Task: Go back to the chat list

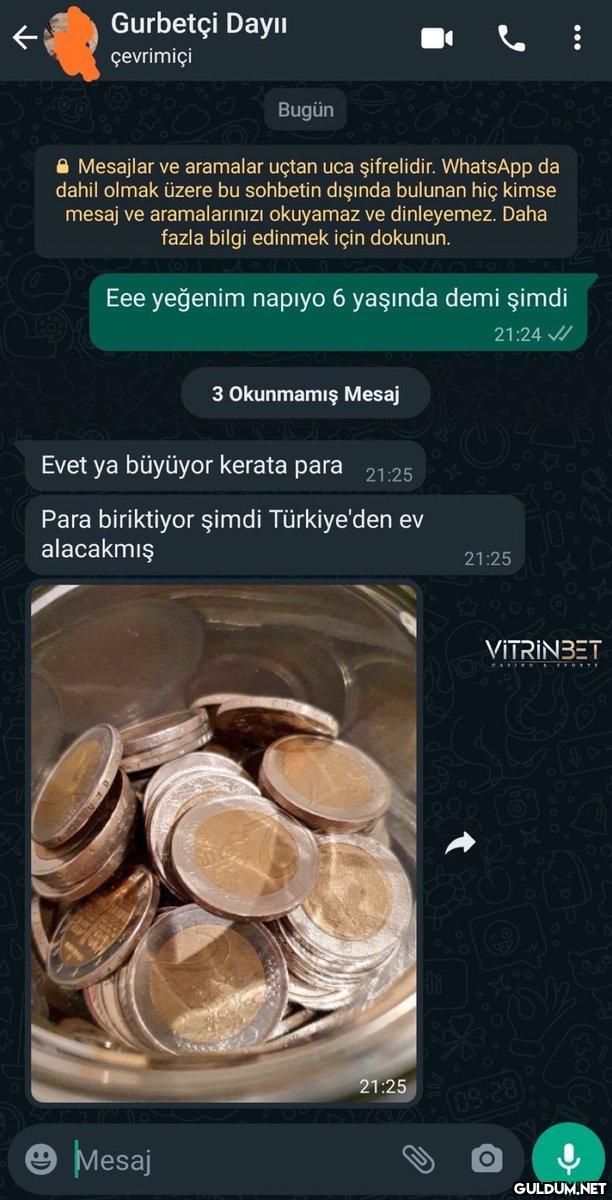Action: (x=24, y=38)
